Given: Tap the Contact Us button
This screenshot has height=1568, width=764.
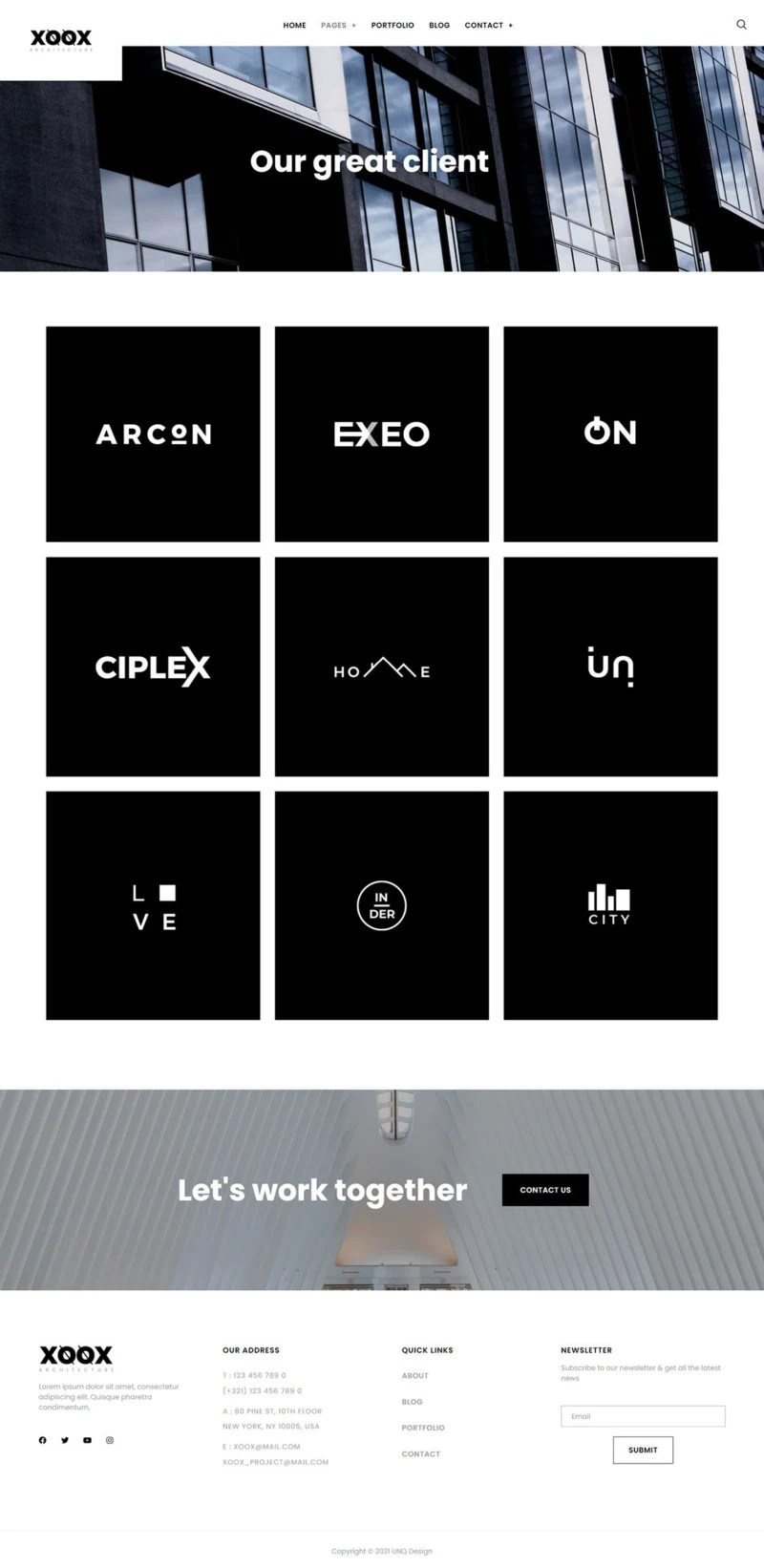Looking at the screenshot, I should click(x=545, y=1190).
